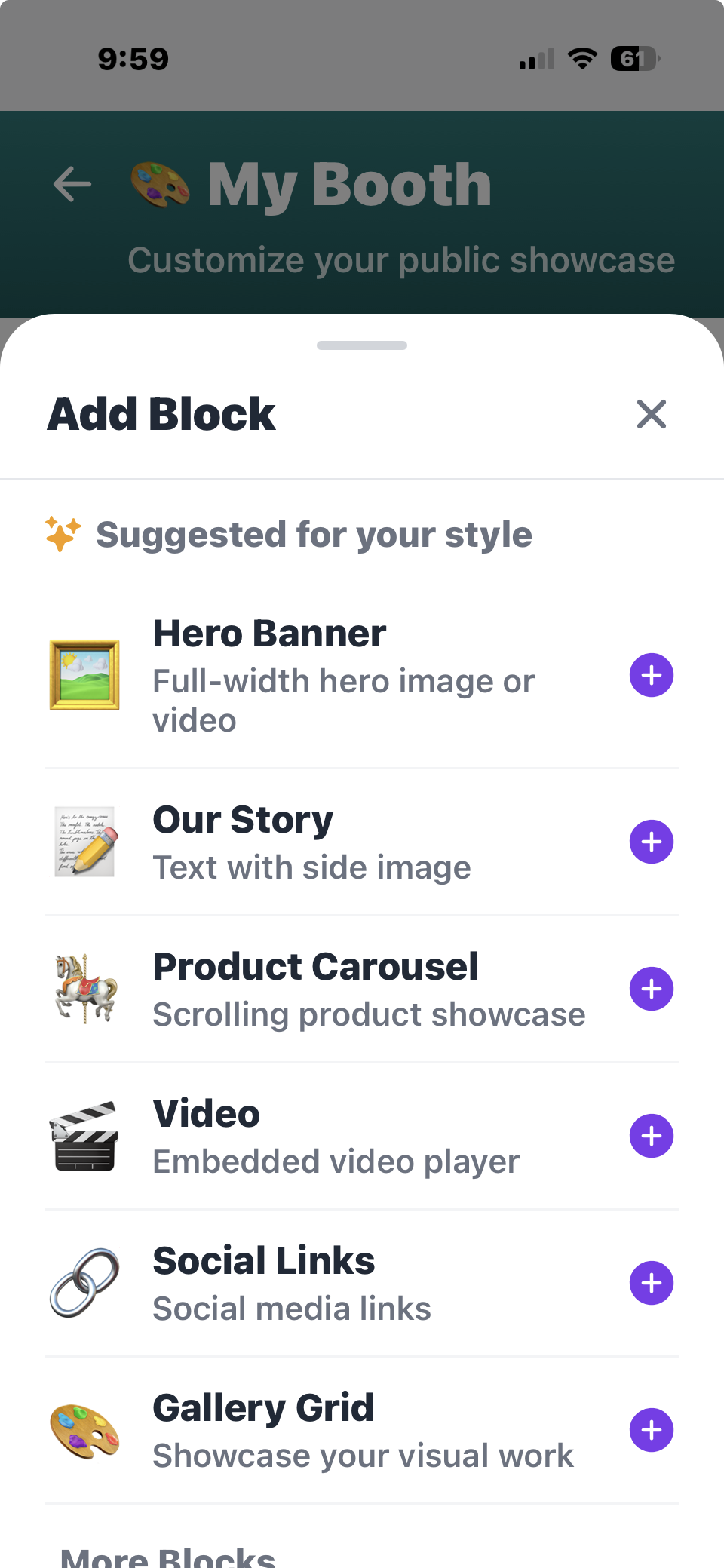Select the Hero Banner framed picture icon
Image resolution: width=724 pixels, height=1568 pixels.
84,675
